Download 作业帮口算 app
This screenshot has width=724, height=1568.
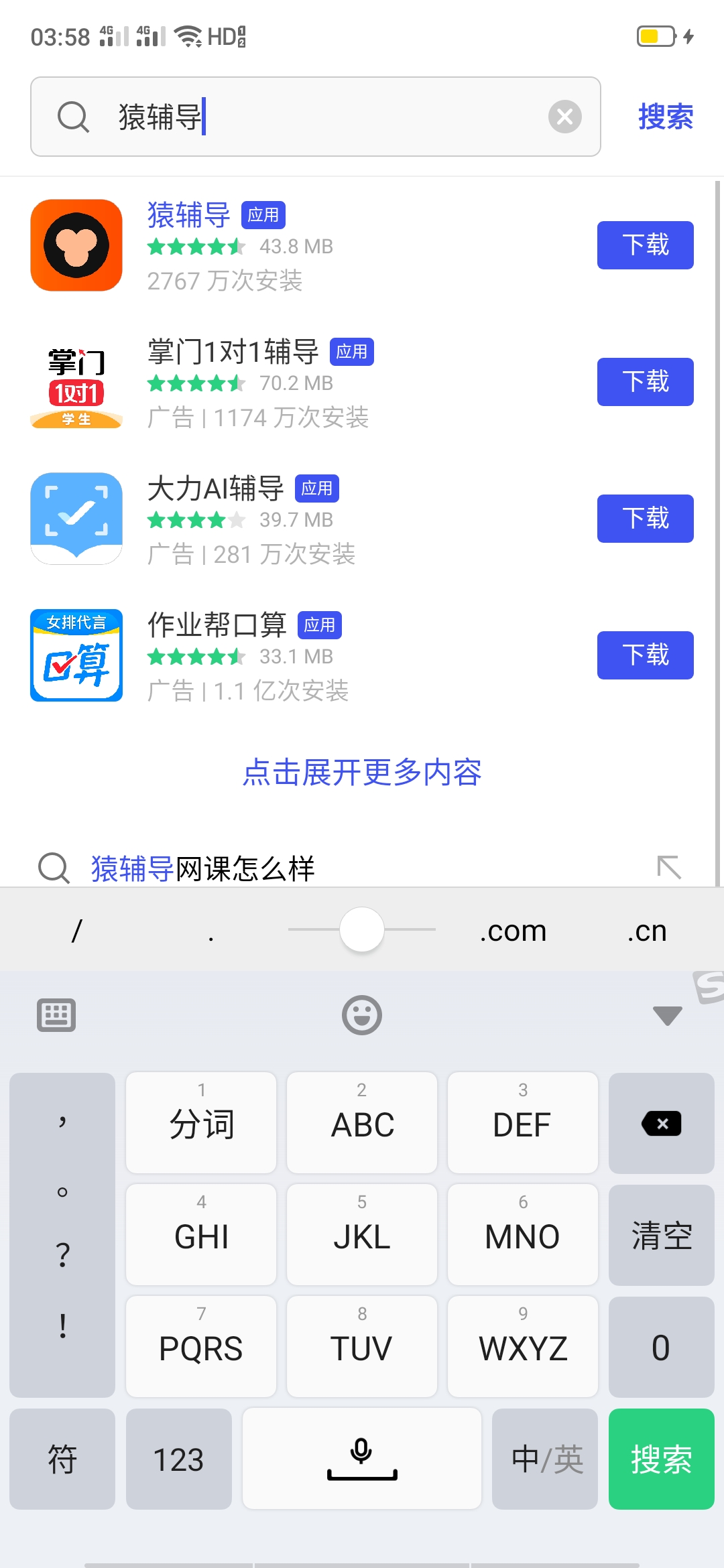645,655
